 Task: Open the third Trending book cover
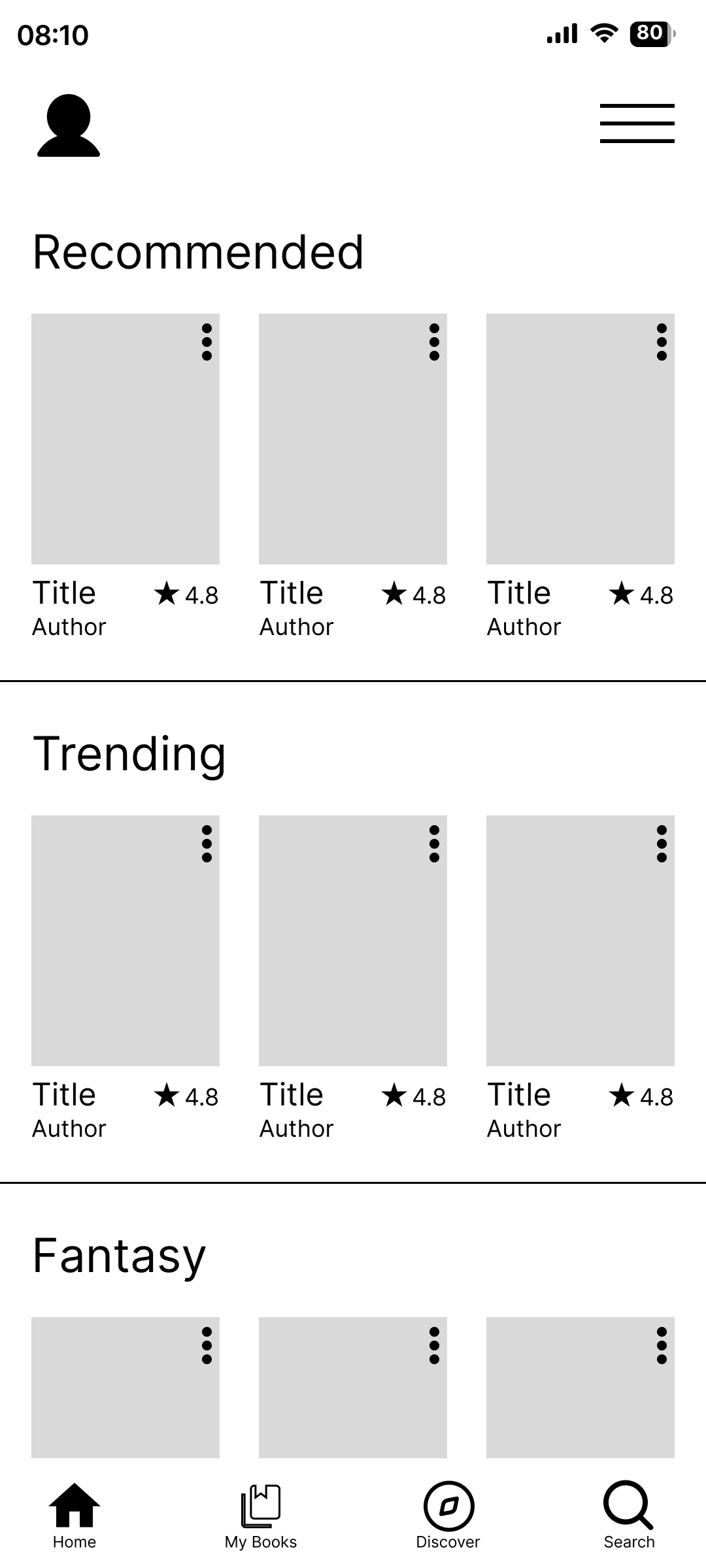580,941
